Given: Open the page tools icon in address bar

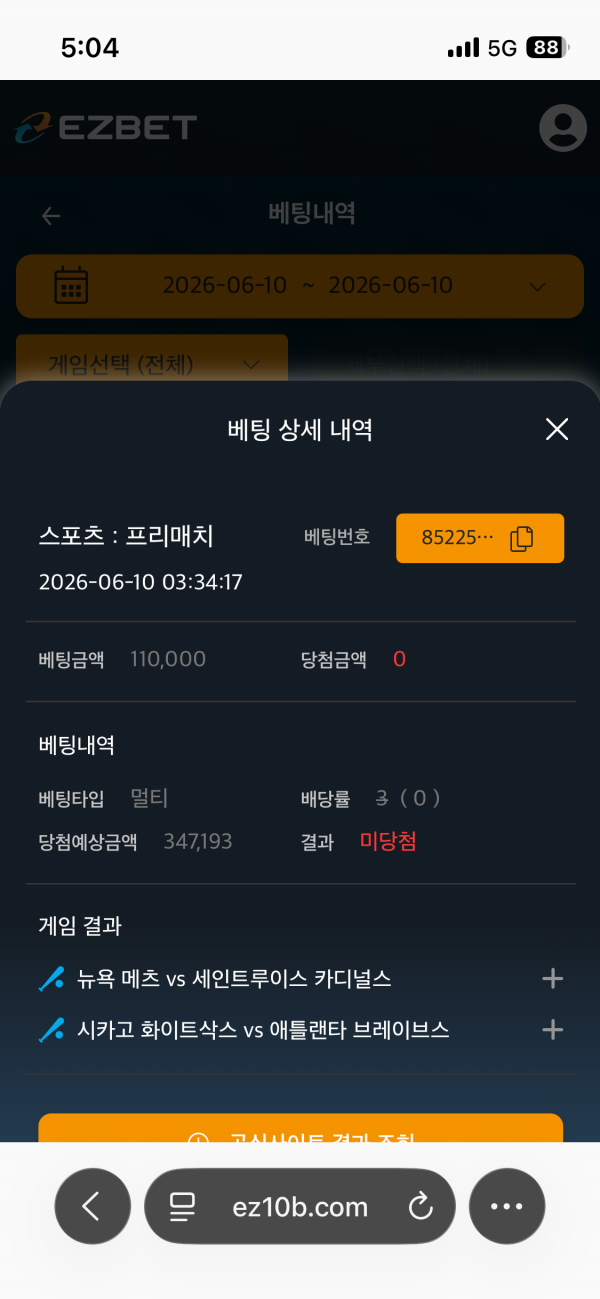Looking at the screenshot, I should click(182, 1207).
